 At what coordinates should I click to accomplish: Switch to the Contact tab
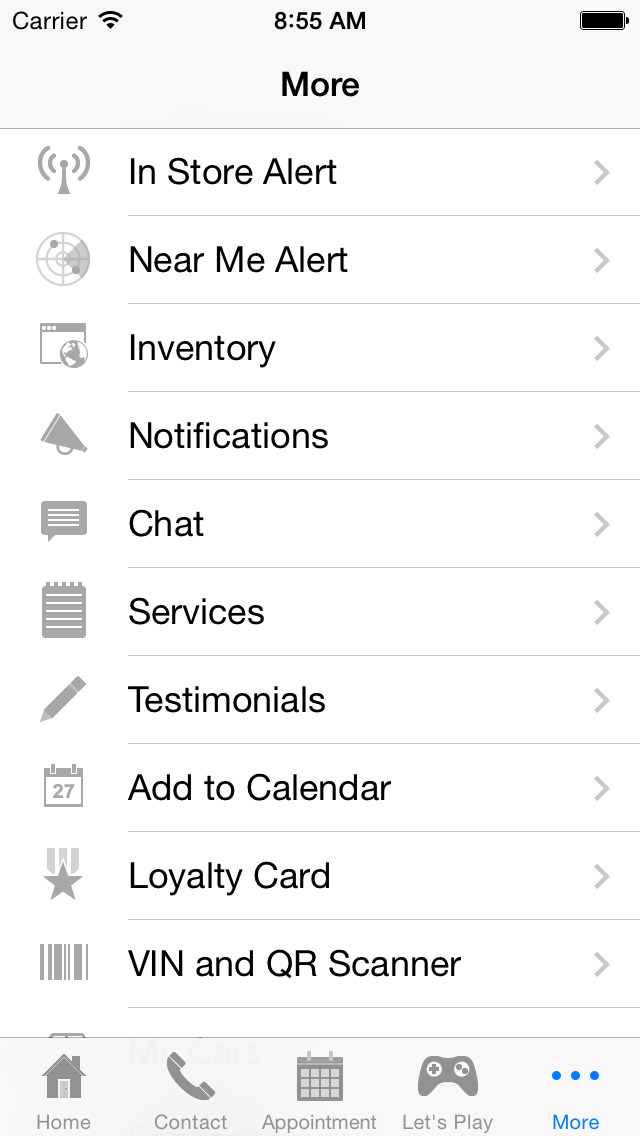point(191,1089)
